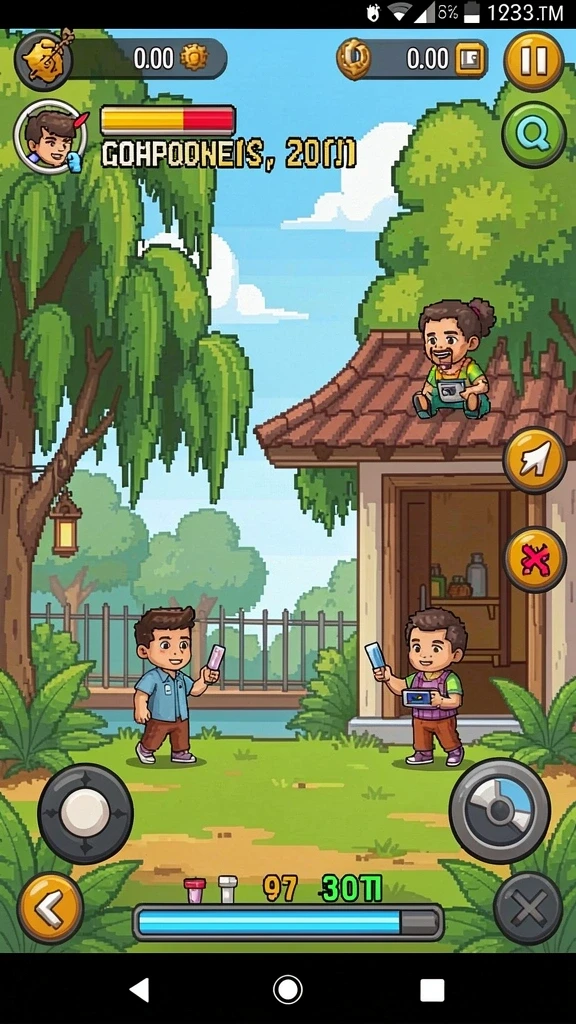Go back with the system back button
Viewport: 576px width, 1024px height.
pyautogui.click(x=140, y=989)
